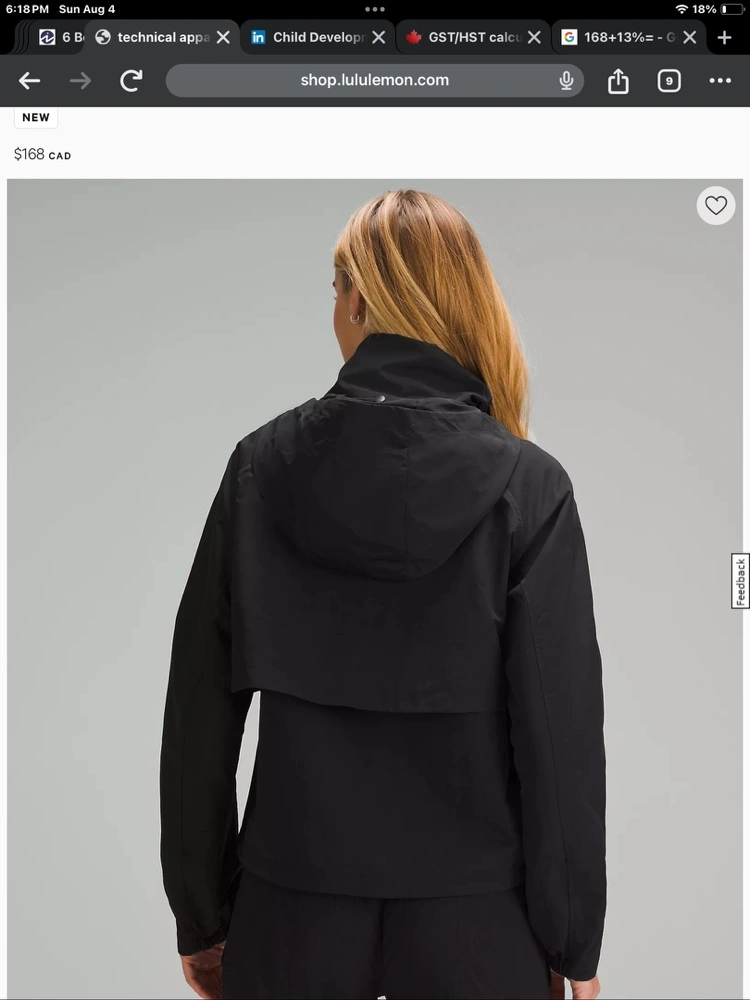
Task: Close the GST/HST calculator tab
Action: 534,37
